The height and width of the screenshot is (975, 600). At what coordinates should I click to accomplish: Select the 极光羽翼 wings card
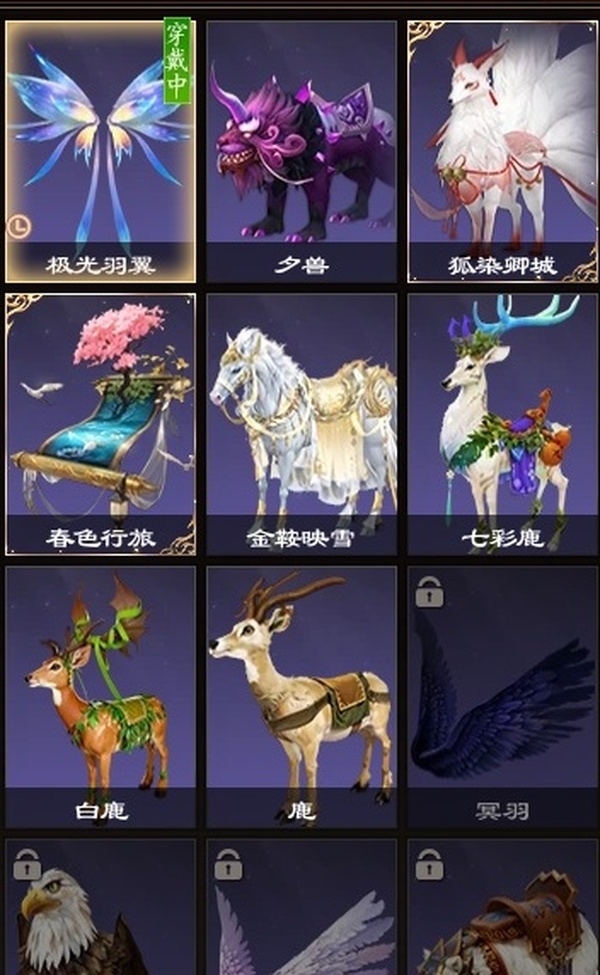point(100,150)
